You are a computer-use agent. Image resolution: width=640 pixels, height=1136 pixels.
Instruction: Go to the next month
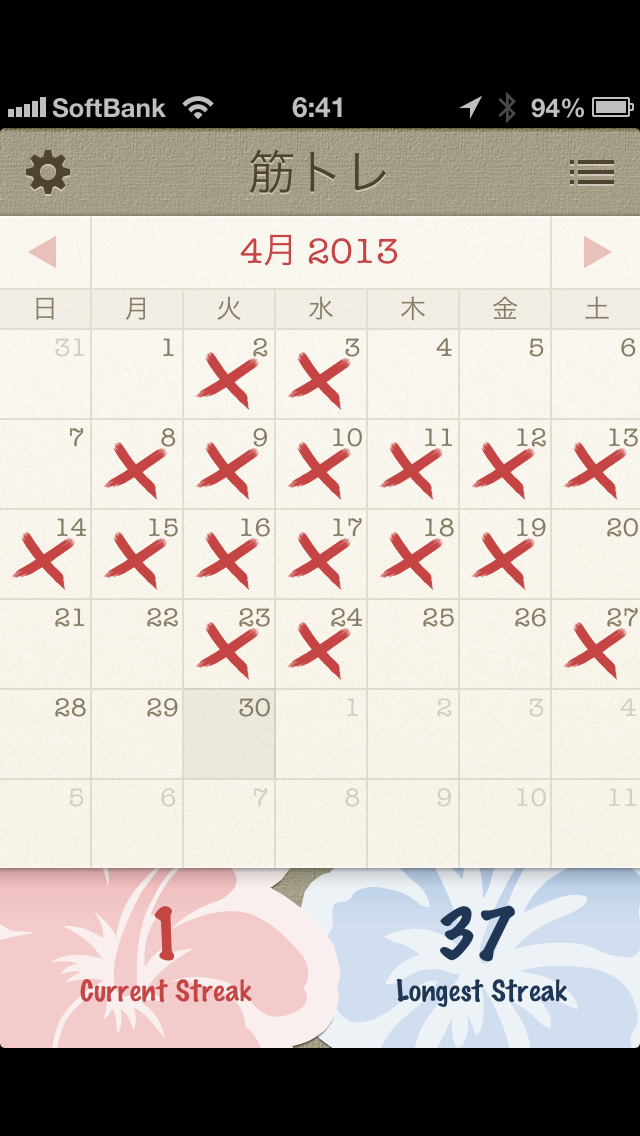coord(597,252)
